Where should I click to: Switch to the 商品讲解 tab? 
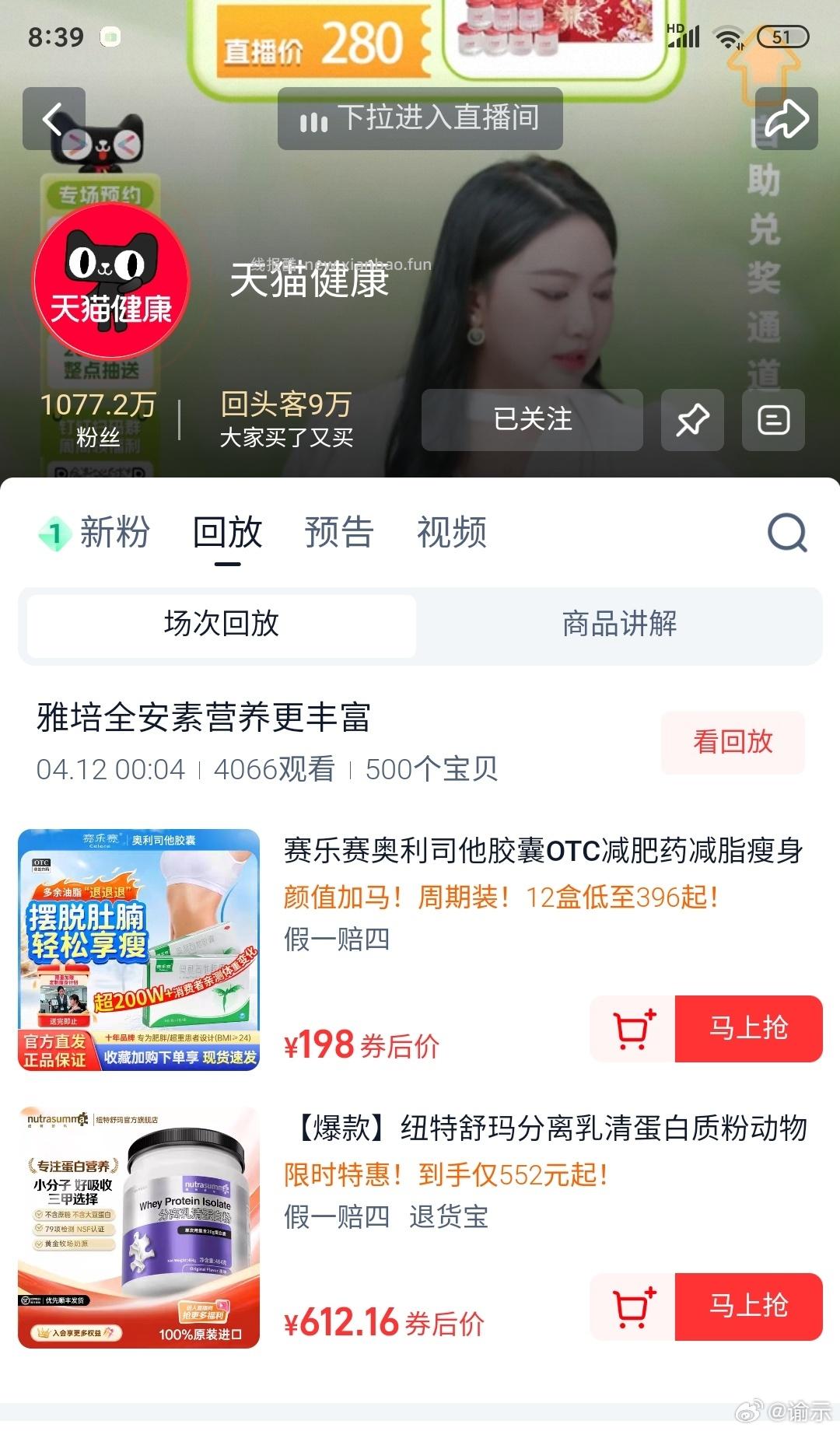coord(617,624)
